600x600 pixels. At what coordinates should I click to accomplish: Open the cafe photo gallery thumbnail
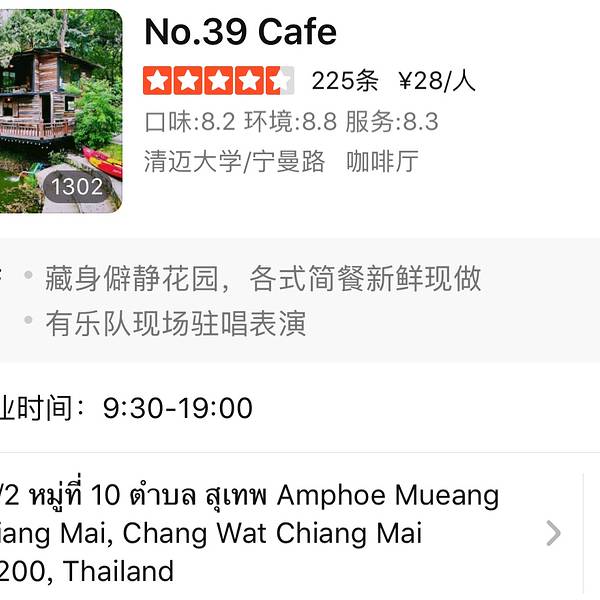click(x=60, y=110)
